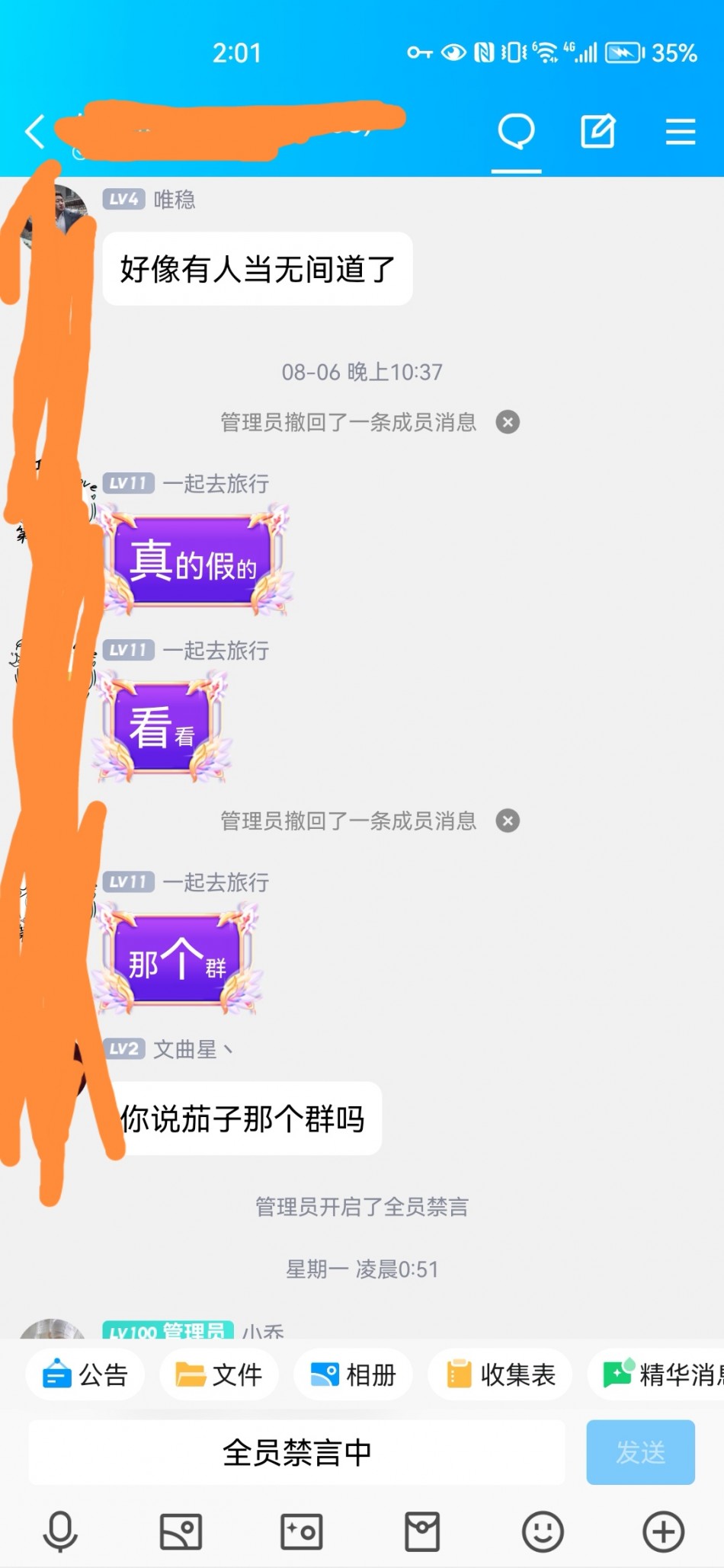Go back from this group chat
724x1568 pixels.
pos(35,131)
